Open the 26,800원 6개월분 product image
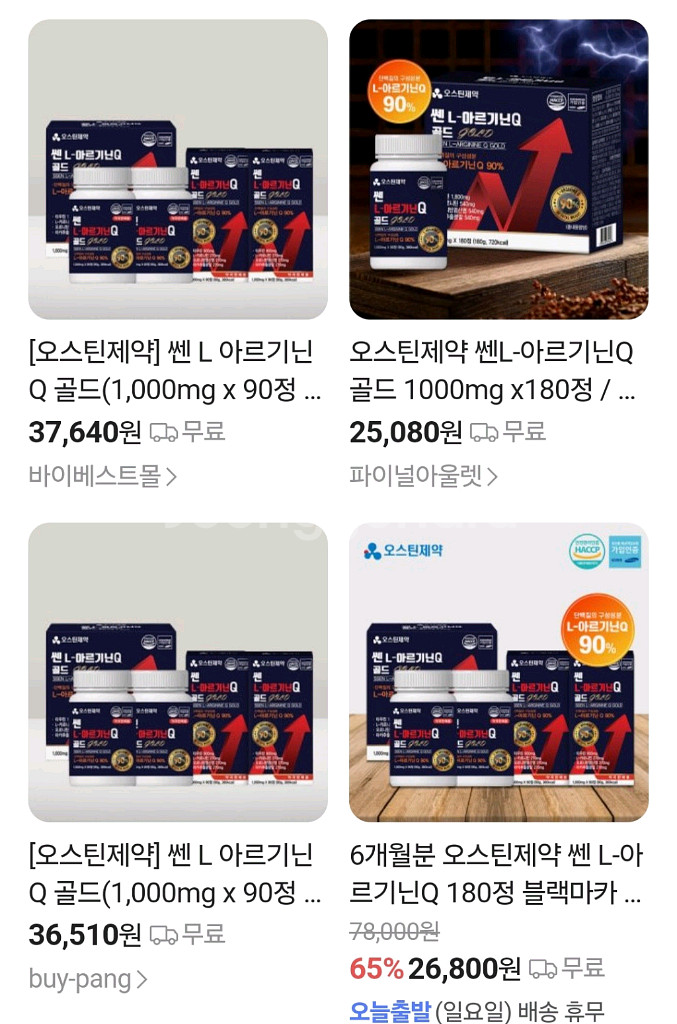 click(498, 672)
